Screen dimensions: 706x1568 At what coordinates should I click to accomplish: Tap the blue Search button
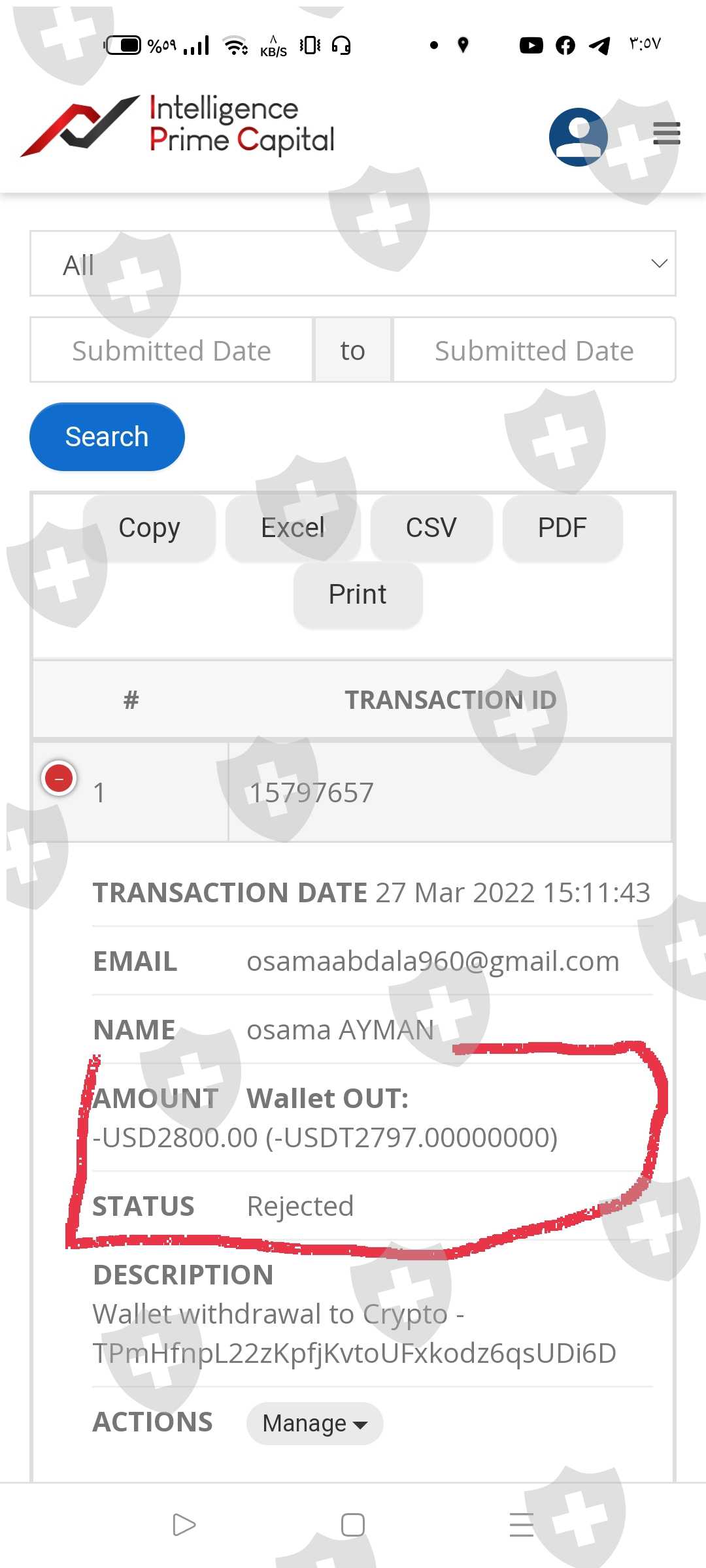coord(107,436)
